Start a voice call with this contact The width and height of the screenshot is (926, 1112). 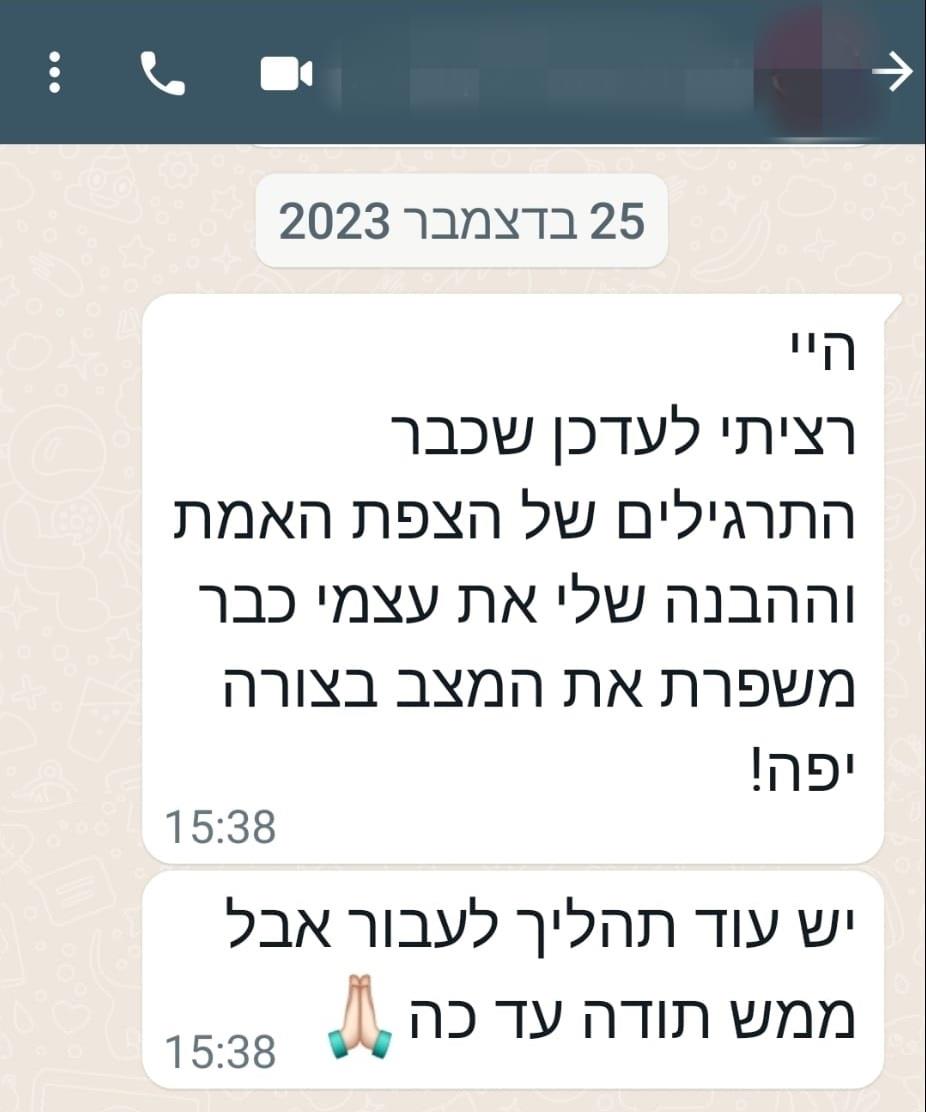point(162,73)
